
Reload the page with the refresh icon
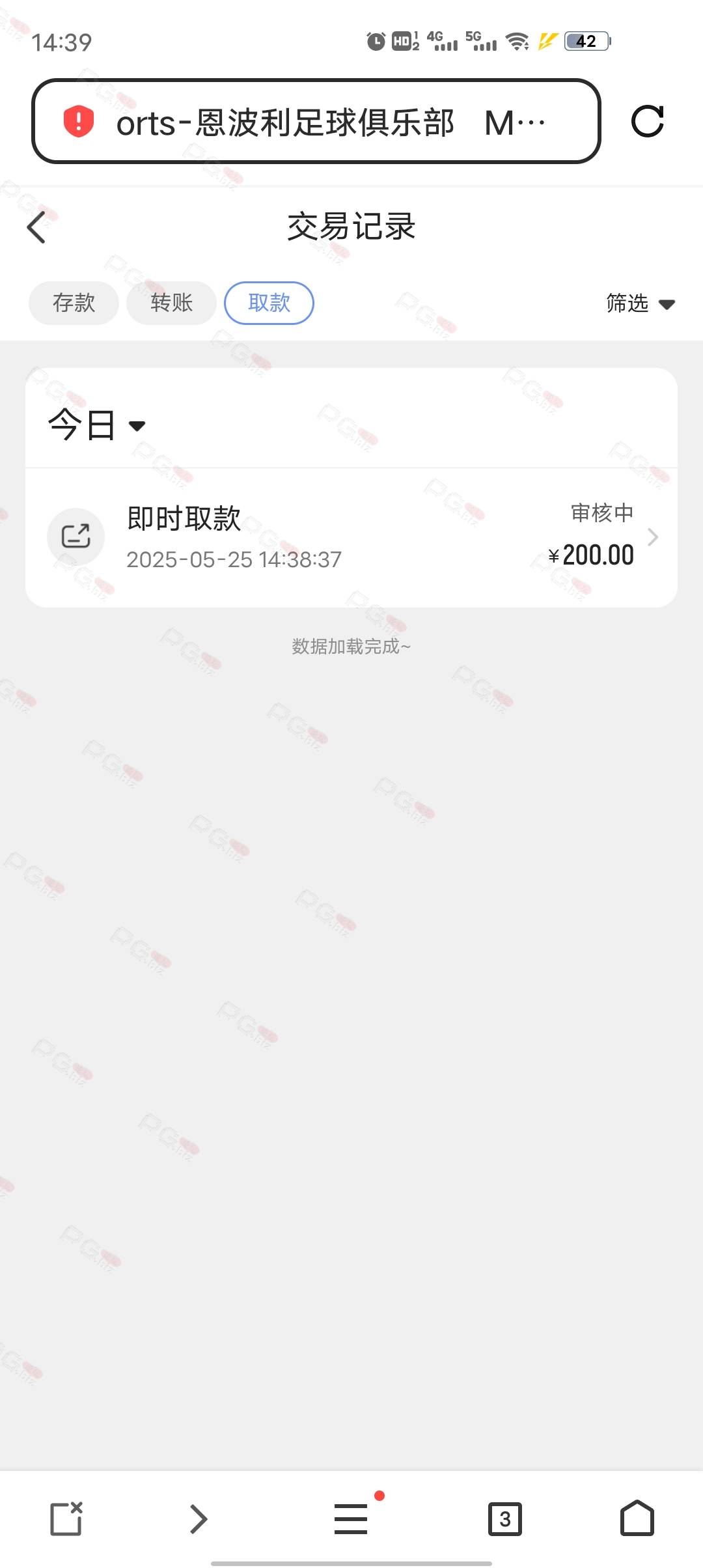[648, 121]
